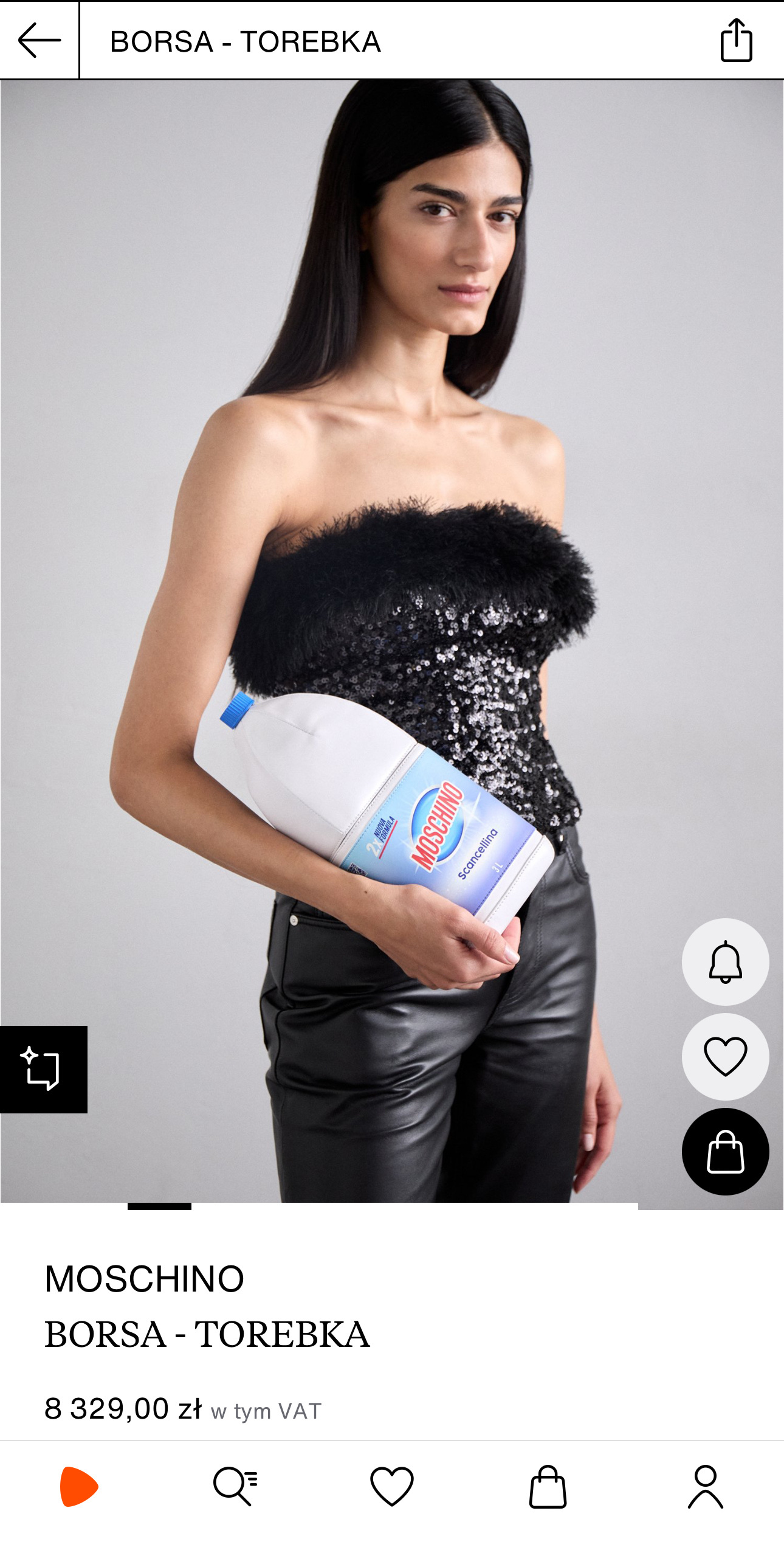
Task: Open the shopping bag tab
Action: pyautogui.click(x=548, y=1486)
